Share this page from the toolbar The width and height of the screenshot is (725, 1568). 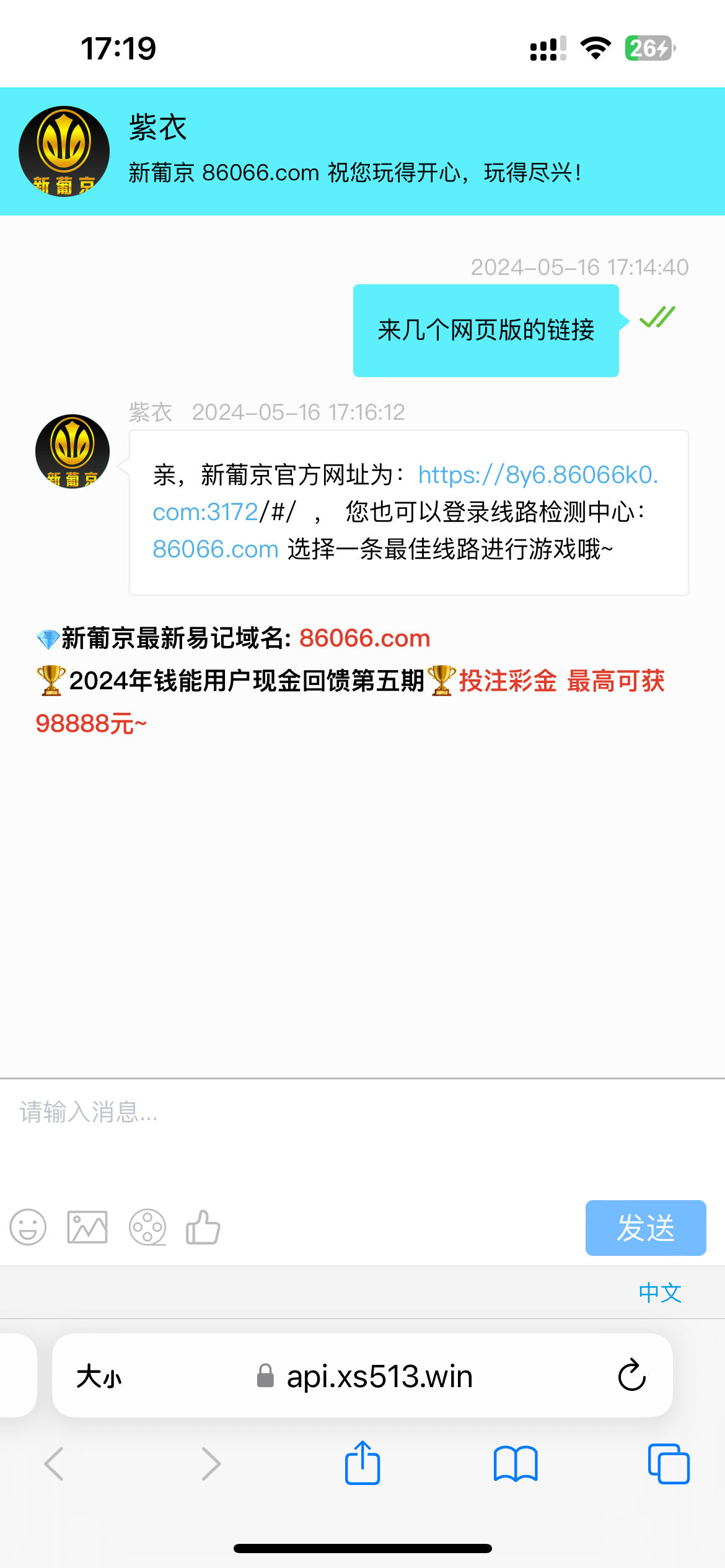pyautogui.click(x=362, y=1463)
